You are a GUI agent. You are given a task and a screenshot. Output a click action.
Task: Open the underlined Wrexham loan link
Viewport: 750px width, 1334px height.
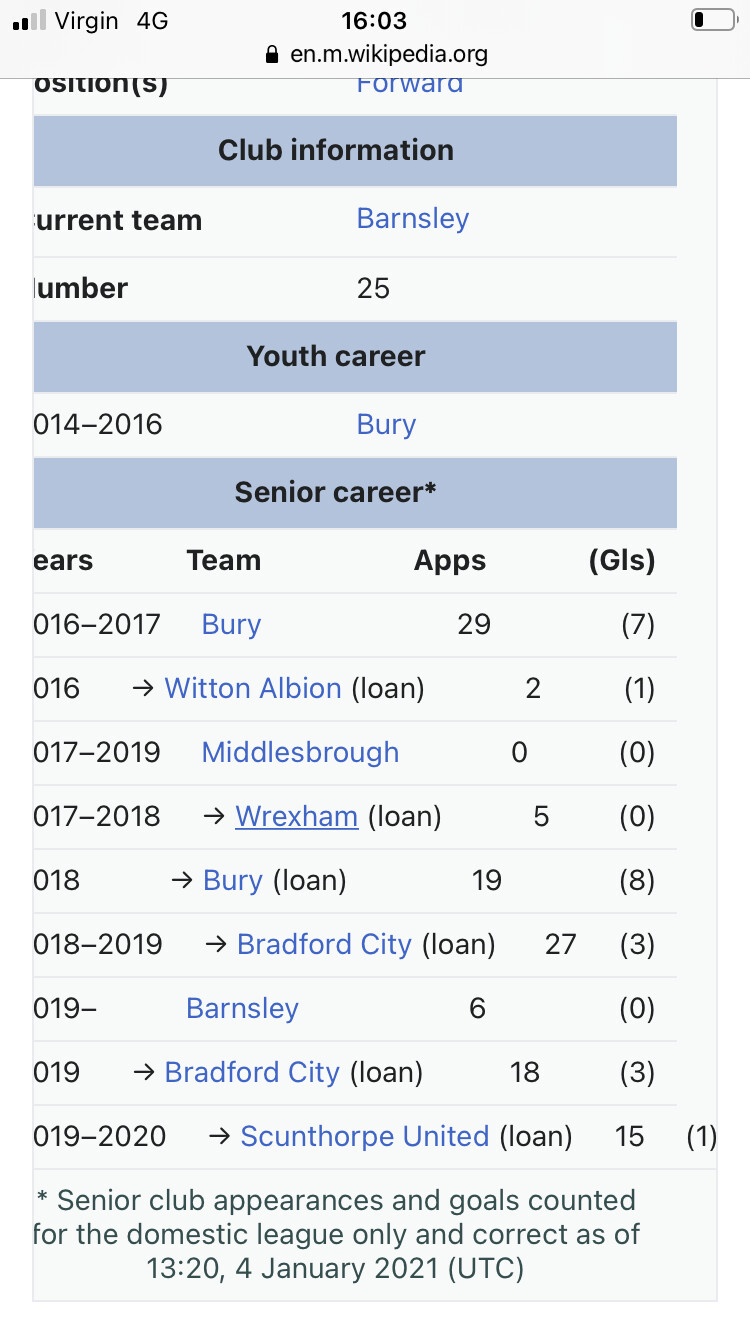point(296,817)
